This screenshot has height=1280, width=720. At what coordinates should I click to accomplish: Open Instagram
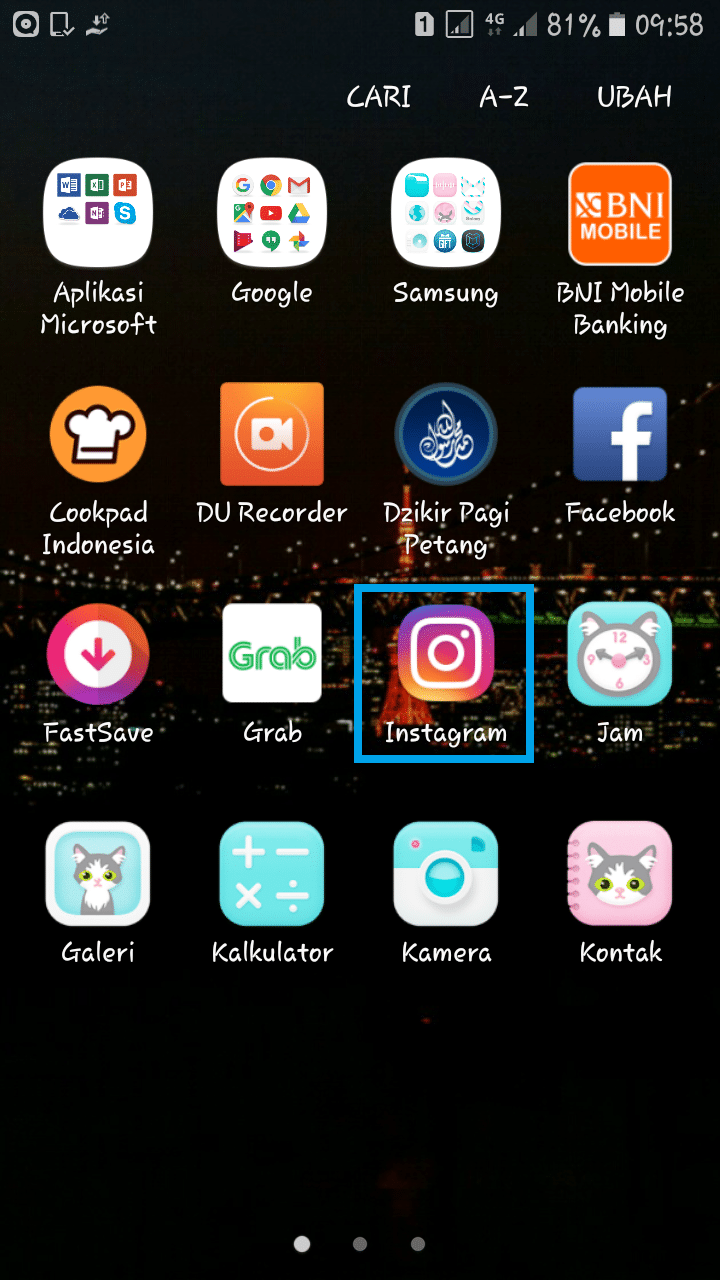click(445, 653)
